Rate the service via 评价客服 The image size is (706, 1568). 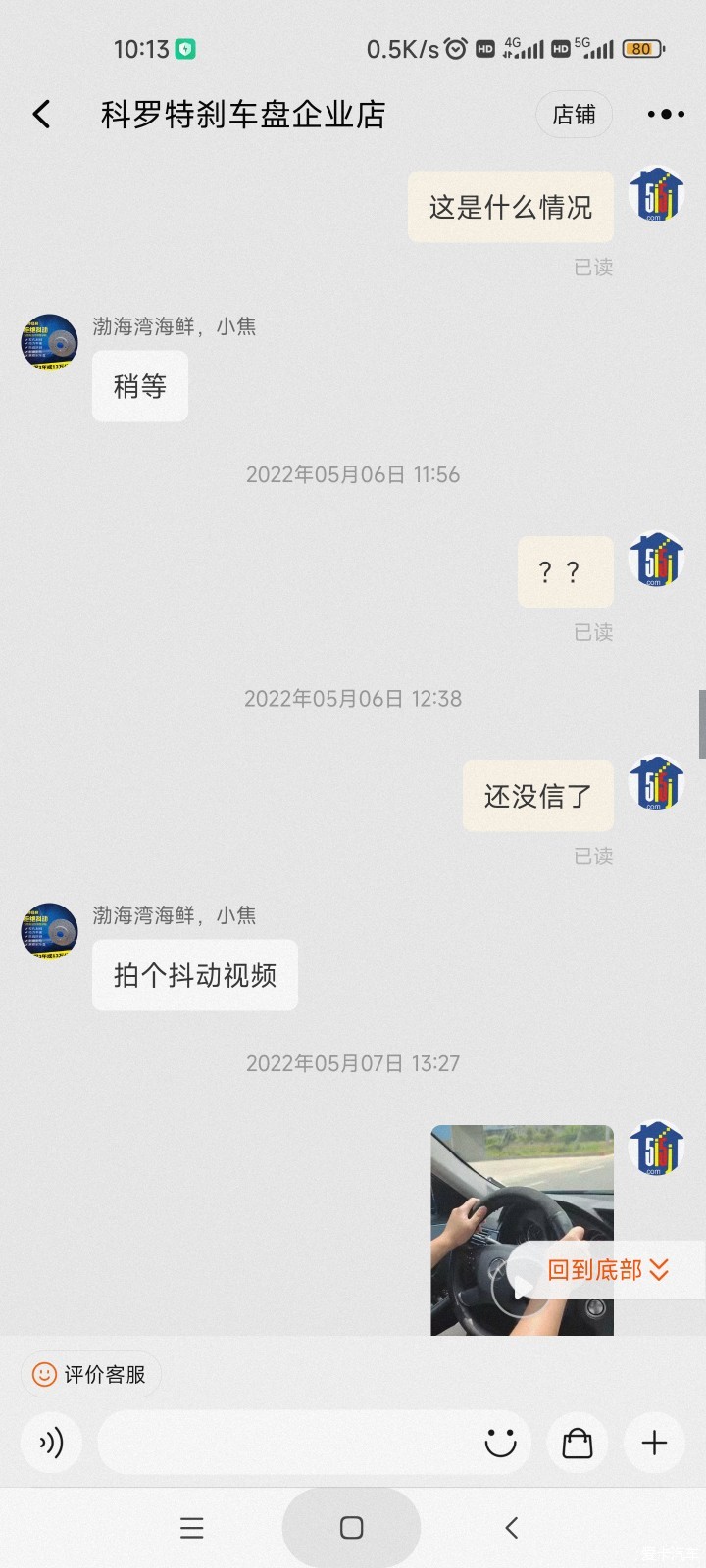pyautogui.click(x=90, y=1374)
